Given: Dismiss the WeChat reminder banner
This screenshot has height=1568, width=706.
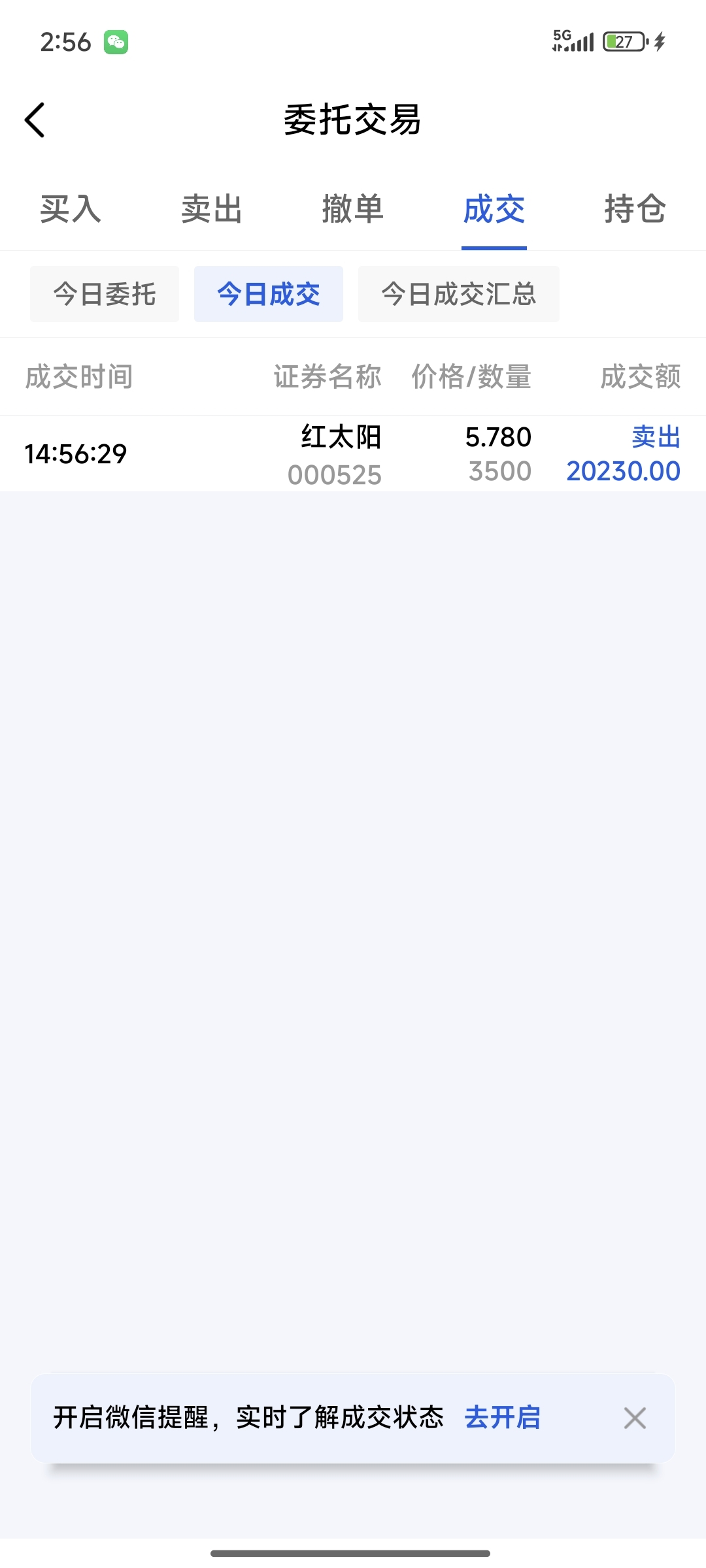Looking at the screenshot, I should click(635, 1418).
